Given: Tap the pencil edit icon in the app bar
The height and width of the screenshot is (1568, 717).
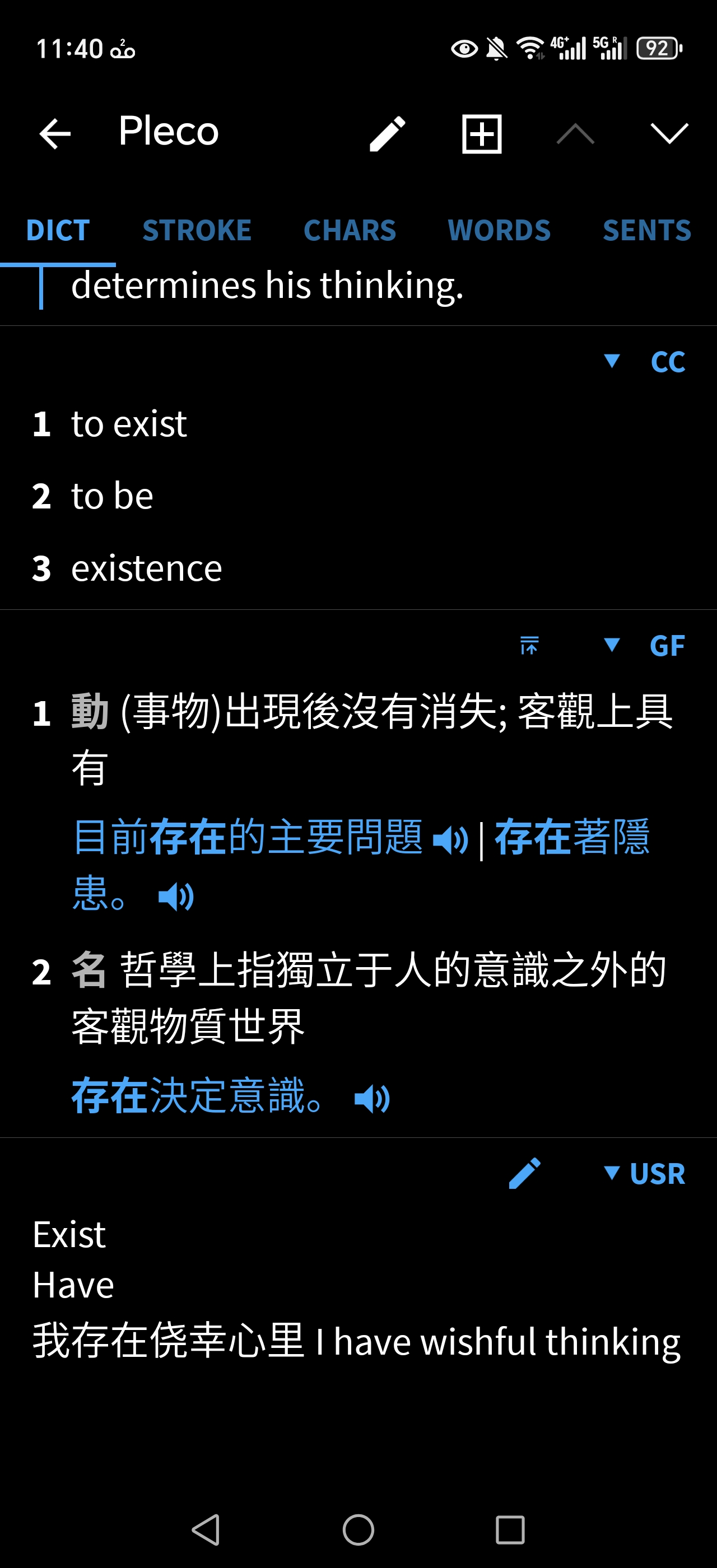Looking at the screenshot, I should click(387, 133).
